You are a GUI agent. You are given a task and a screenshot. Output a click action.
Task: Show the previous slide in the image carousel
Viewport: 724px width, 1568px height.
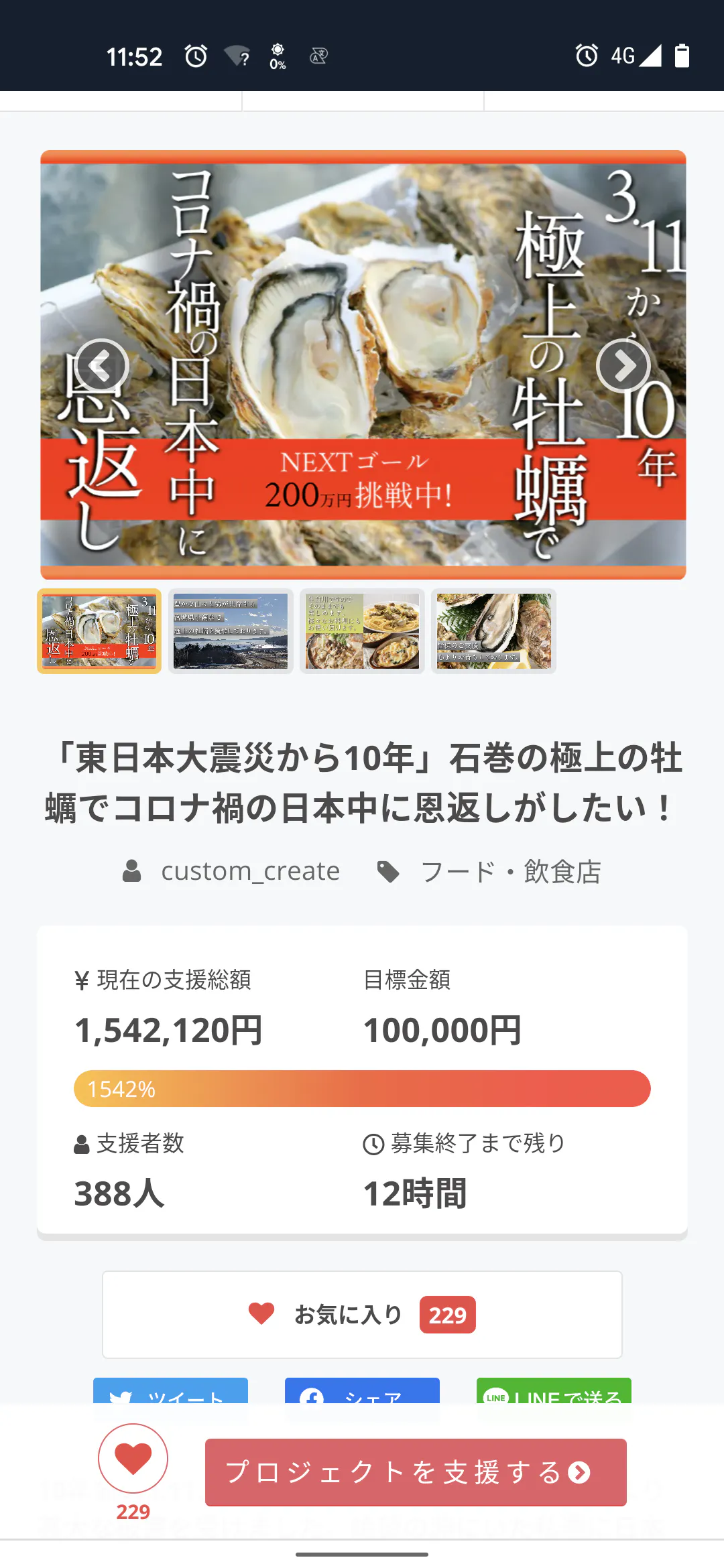(x=101, y=365)
